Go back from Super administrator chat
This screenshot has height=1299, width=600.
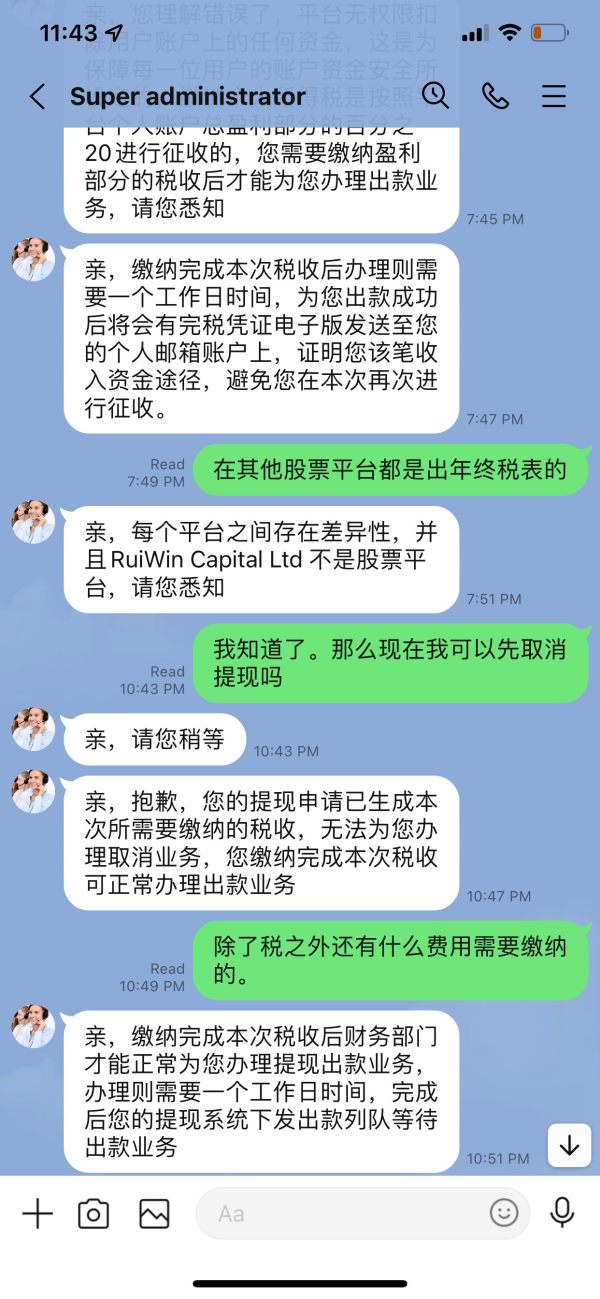point(37,96)
